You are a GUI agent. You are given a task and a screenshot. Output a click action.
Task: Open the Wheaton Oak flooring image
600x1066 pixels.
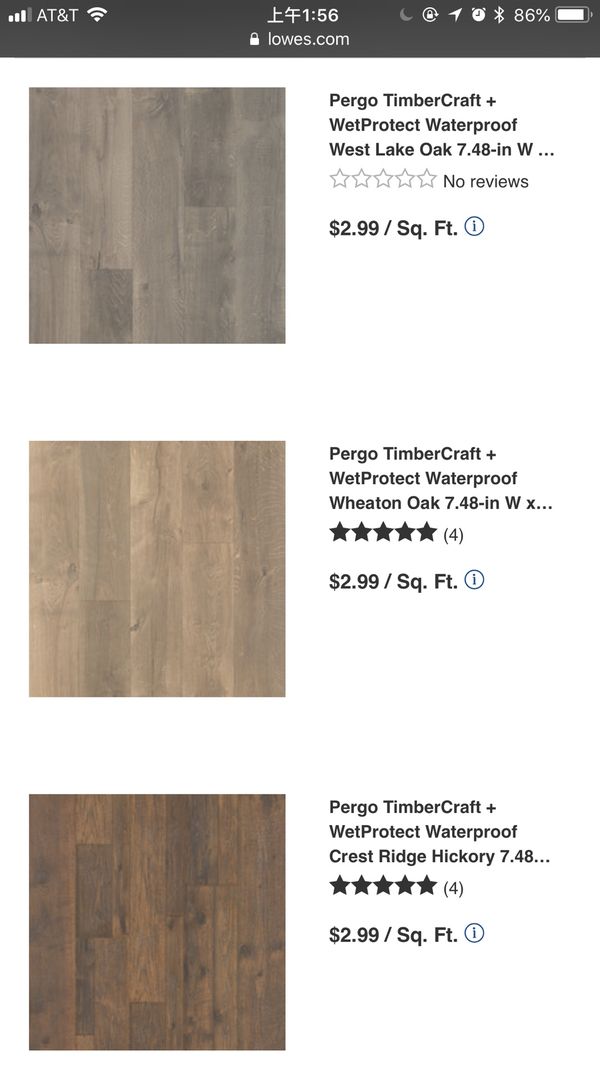click(157, 569)
